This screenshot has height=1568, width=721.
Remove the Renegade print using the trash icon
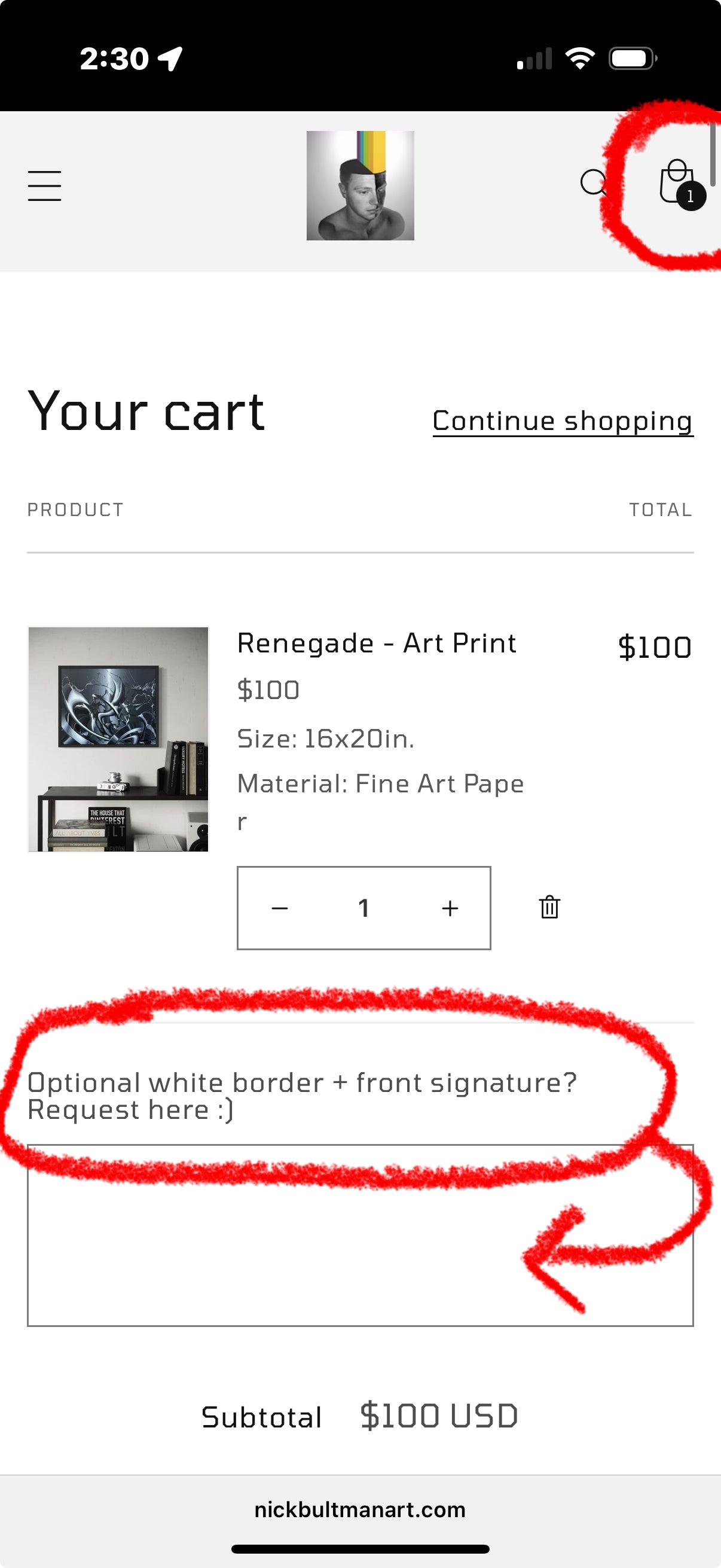548,908
